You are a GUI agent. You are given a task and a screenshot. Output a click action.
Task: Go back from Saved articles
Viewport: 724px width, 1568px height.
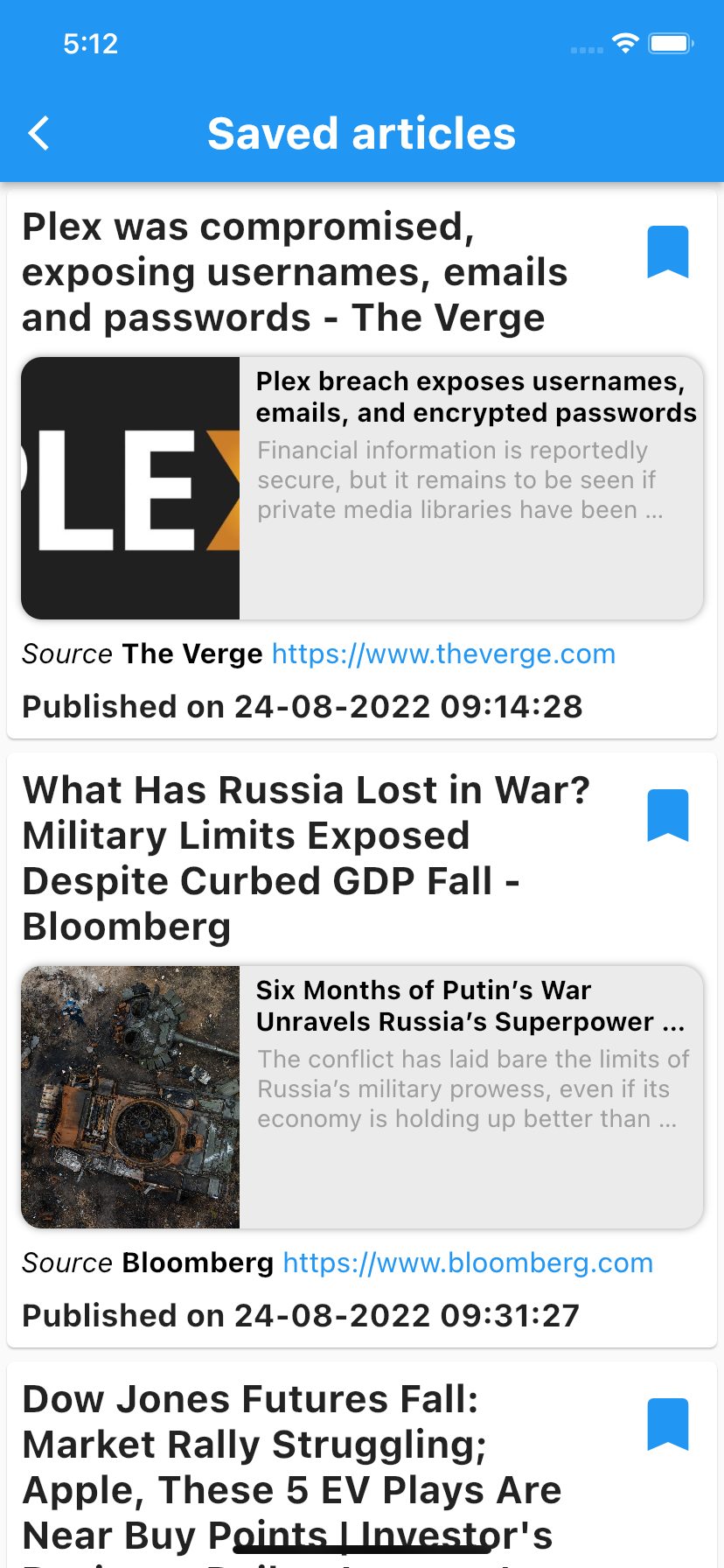point(38,134)
